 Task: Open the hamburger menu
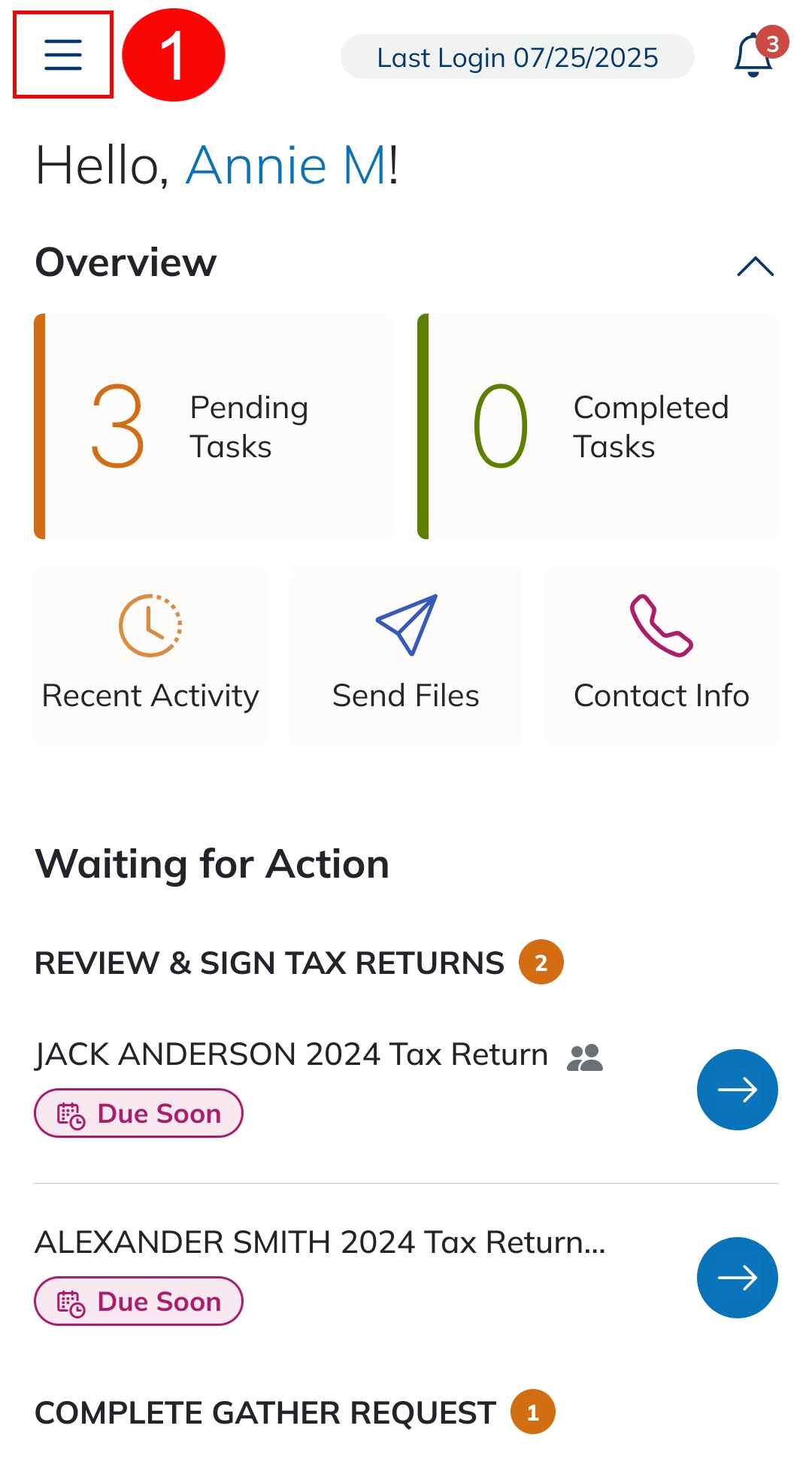coord(63,55)
